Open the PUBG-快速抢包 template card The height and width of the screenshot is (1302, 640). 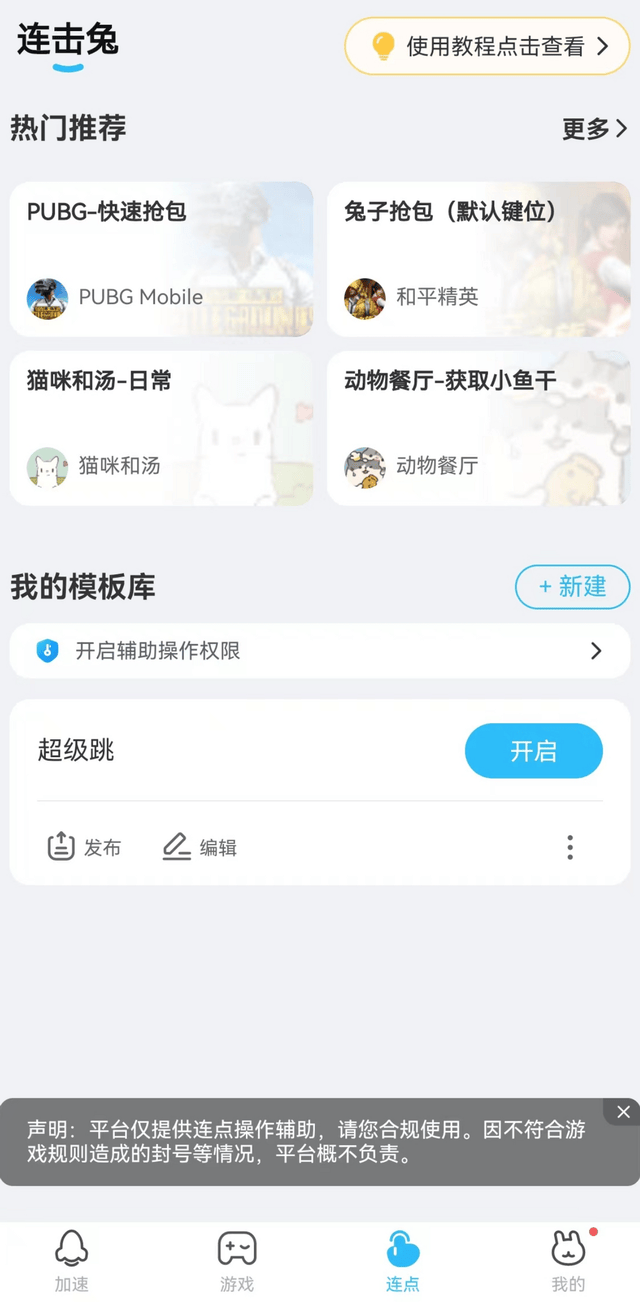(161, 258)
